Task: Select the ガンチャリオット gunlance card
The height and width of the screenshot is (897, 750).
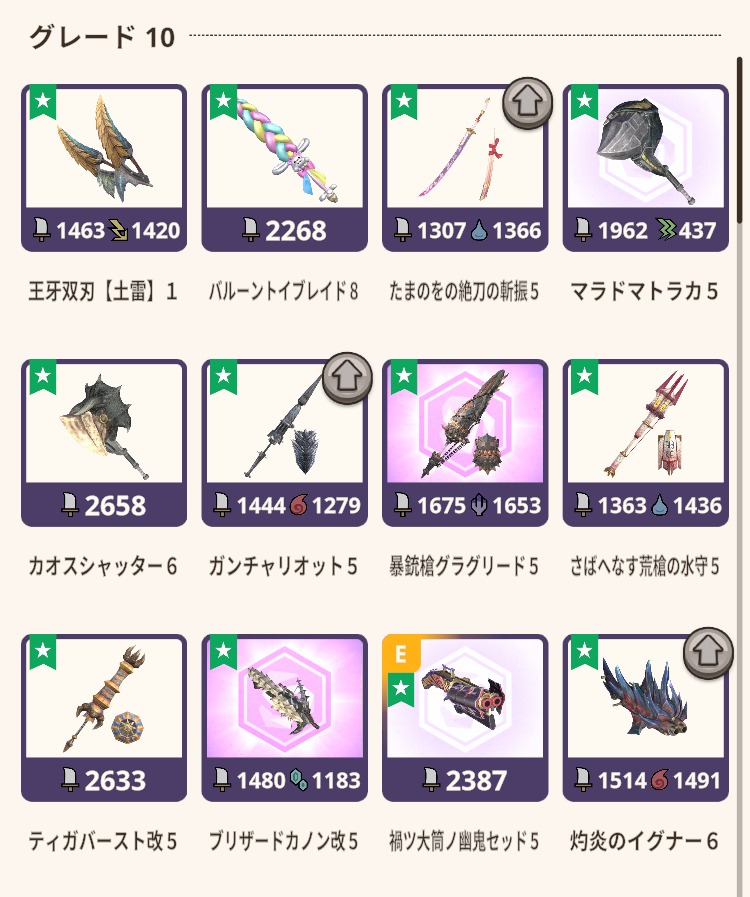Action: pos(284,442)
